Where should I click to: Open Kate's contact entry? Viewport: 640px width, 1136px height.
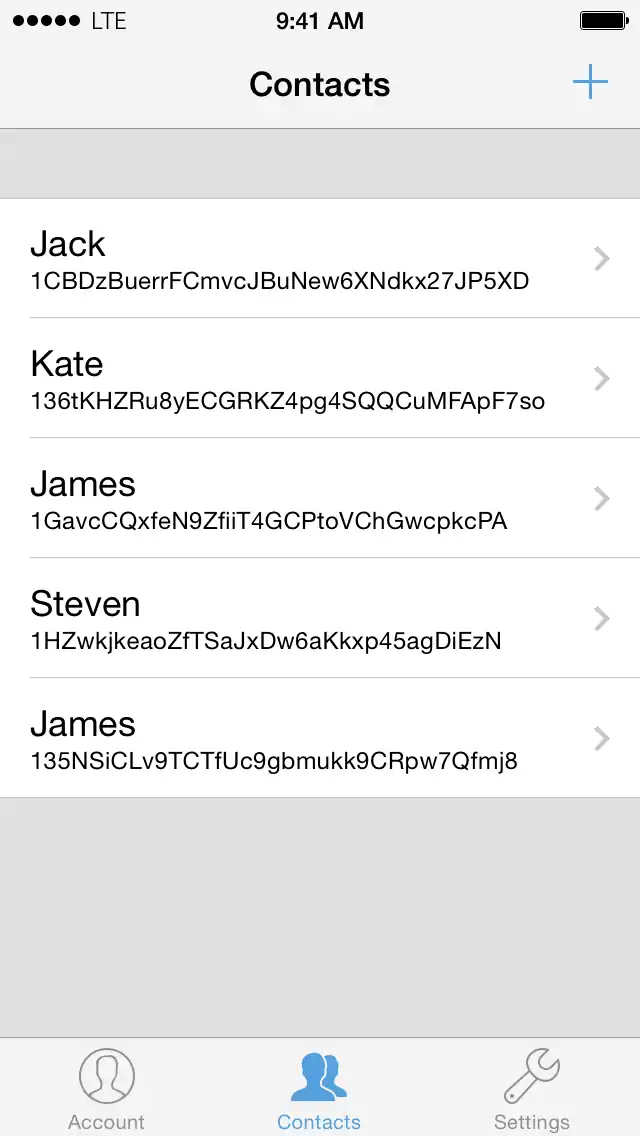[x=320, y=379]
